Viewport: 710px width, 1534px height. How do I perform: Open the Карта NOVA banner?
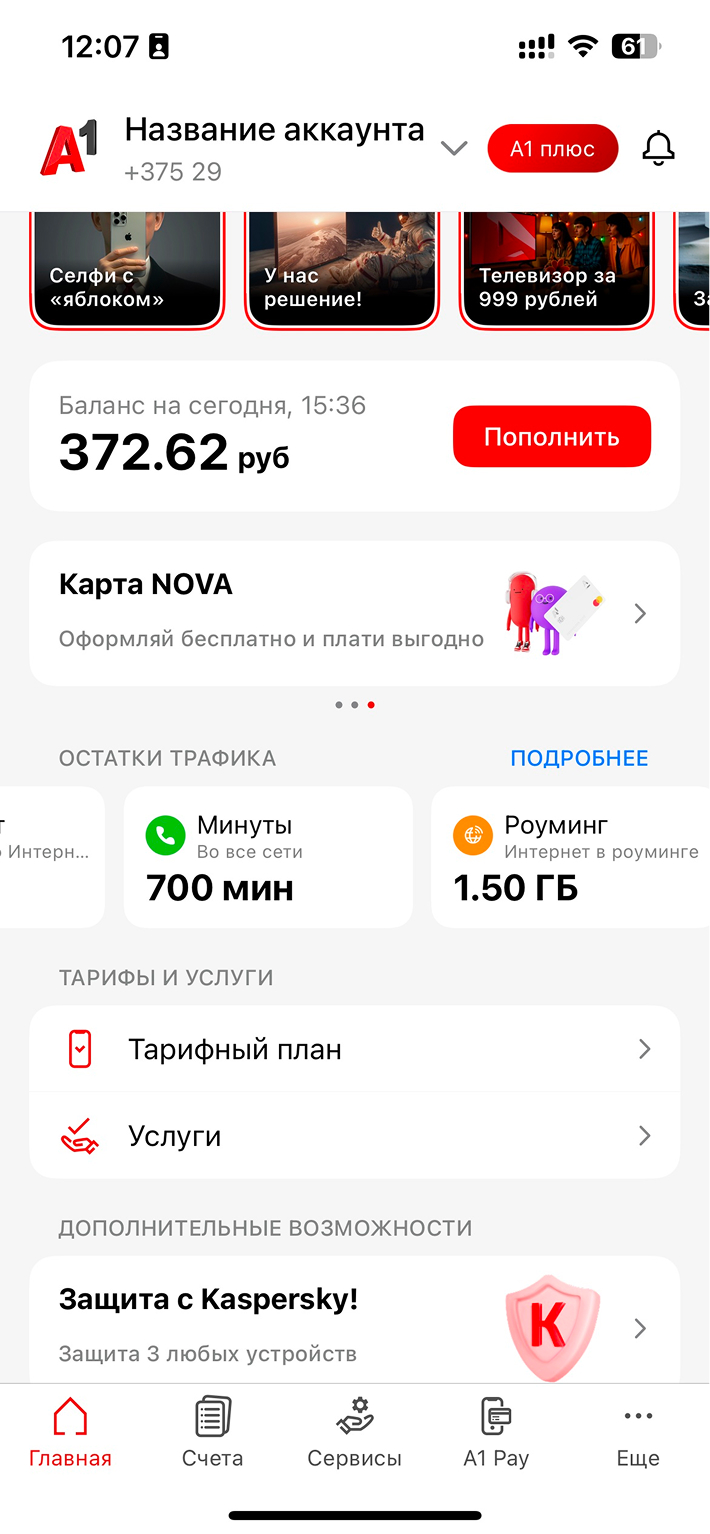(x=354, y=613)
